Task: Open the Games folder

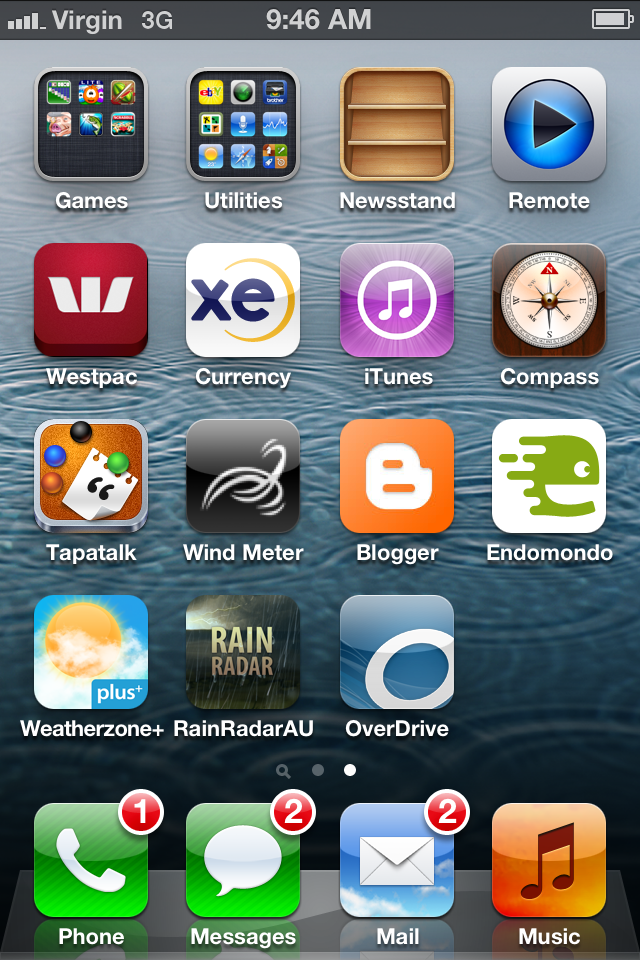Action: [x=91, y=124]
